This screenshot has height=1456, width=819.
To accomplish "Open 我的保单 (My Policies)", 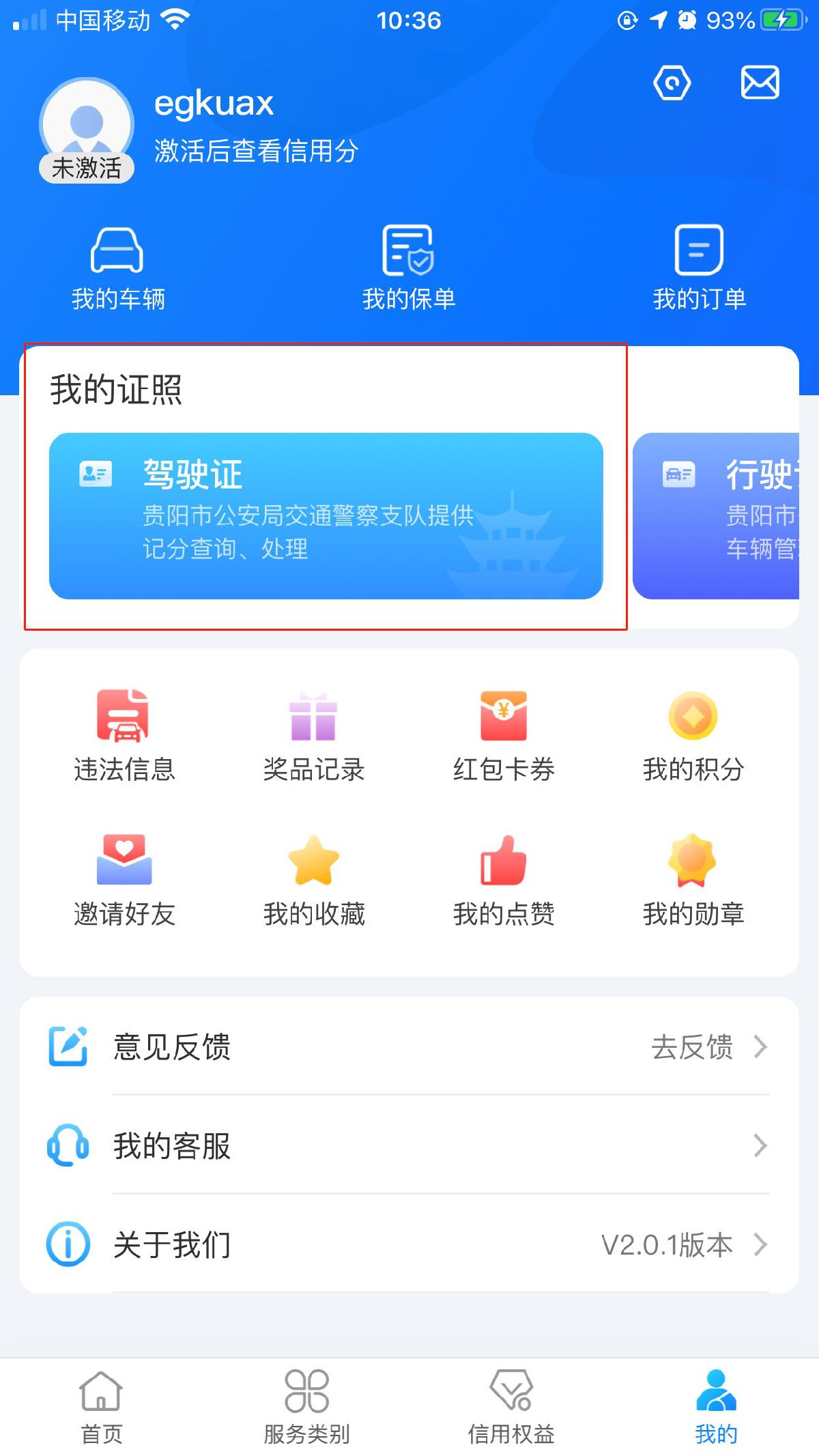I will point(408,268).
